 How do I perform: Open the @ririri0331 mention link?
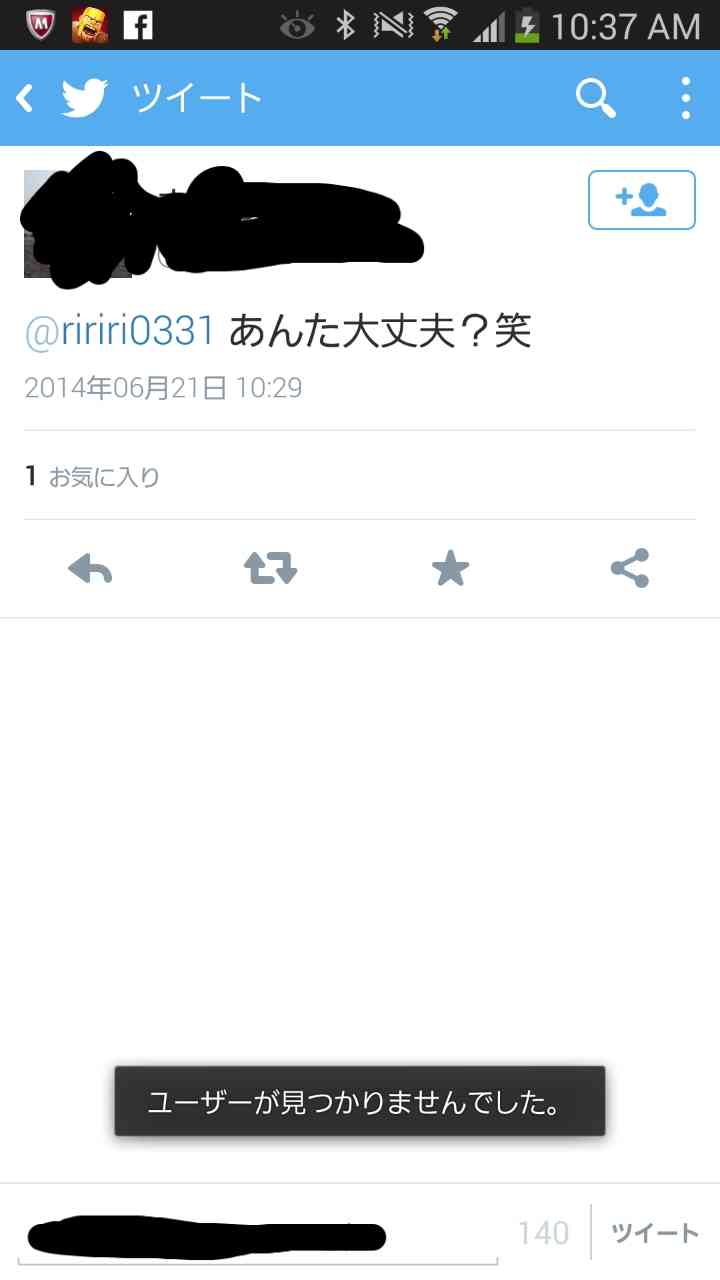tap(119, 332)
